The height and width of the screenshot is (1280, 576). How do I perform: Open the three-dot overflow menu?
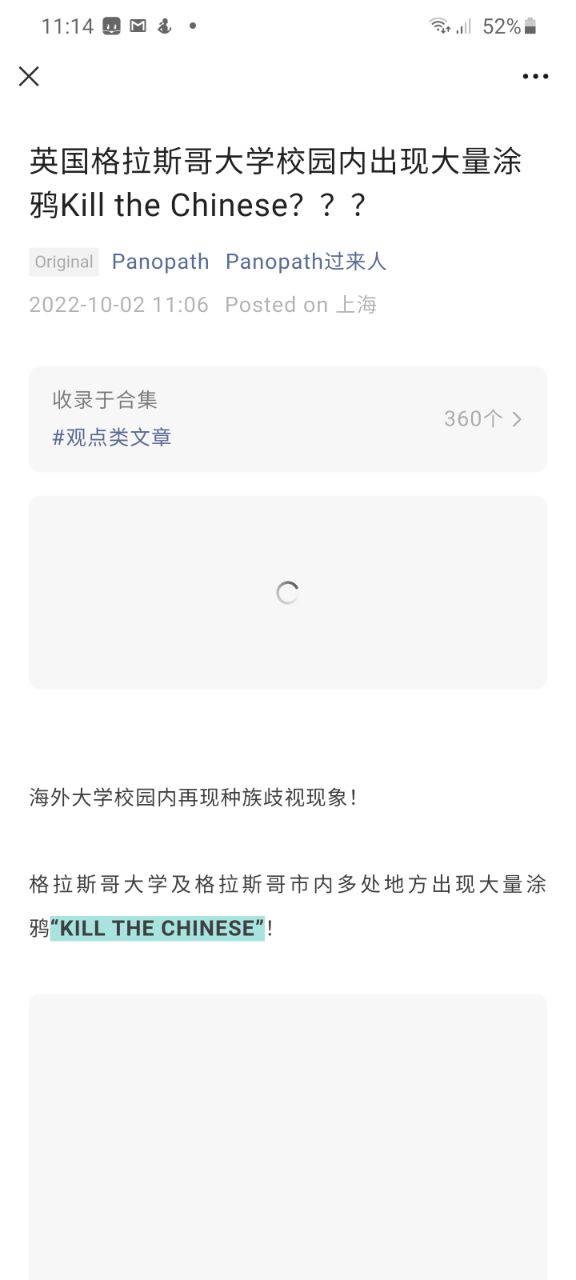[535, 77]
